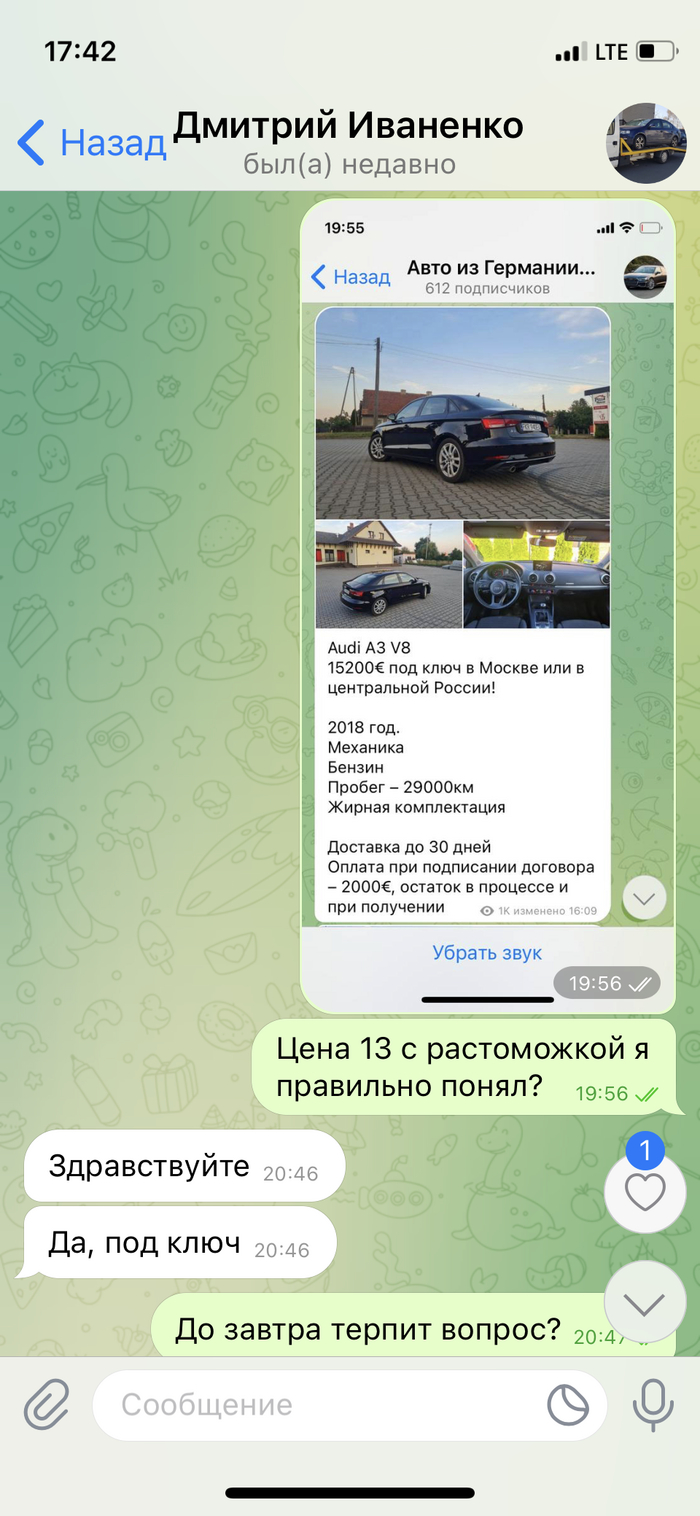
Task: Tap the microphone to record a voice message
Action: pos(653,1404)
